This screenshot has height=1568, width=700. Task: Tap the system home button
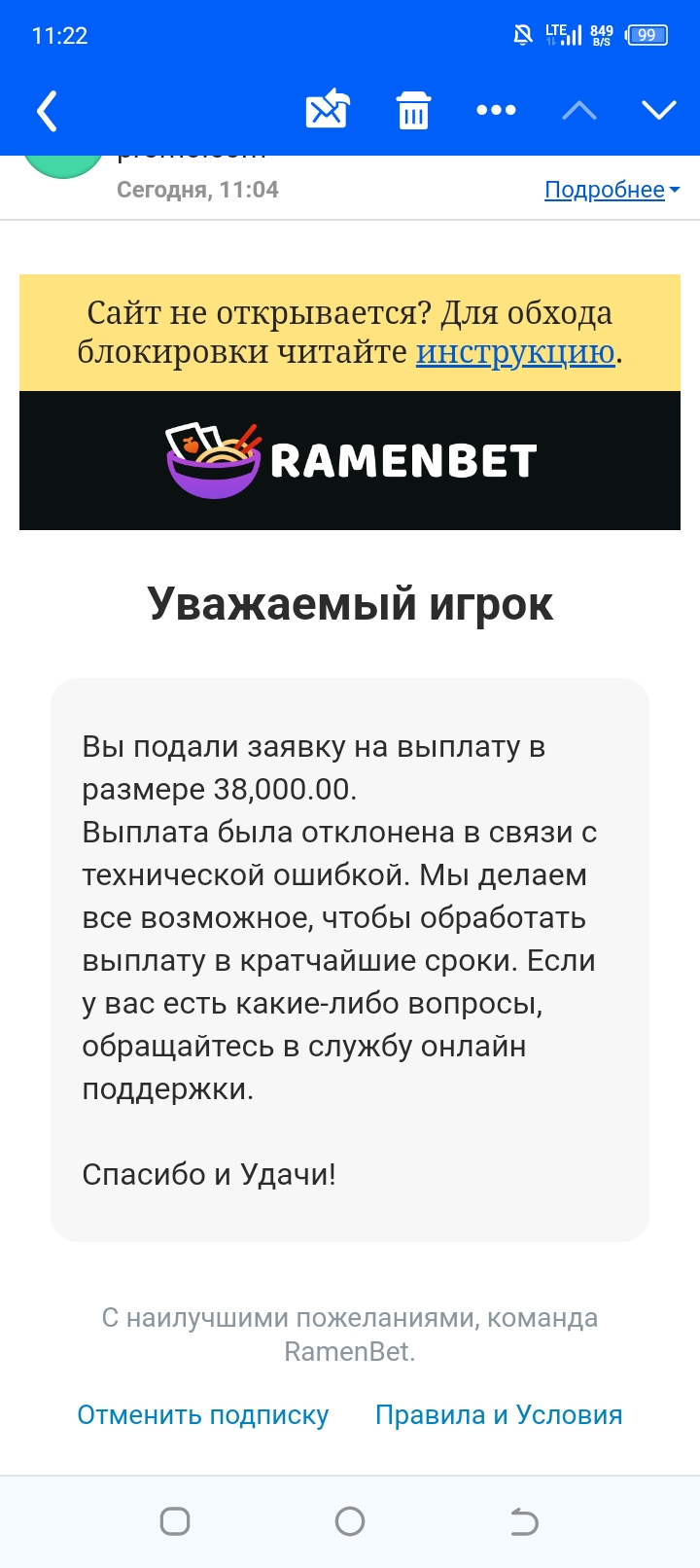click(350, 1521)
